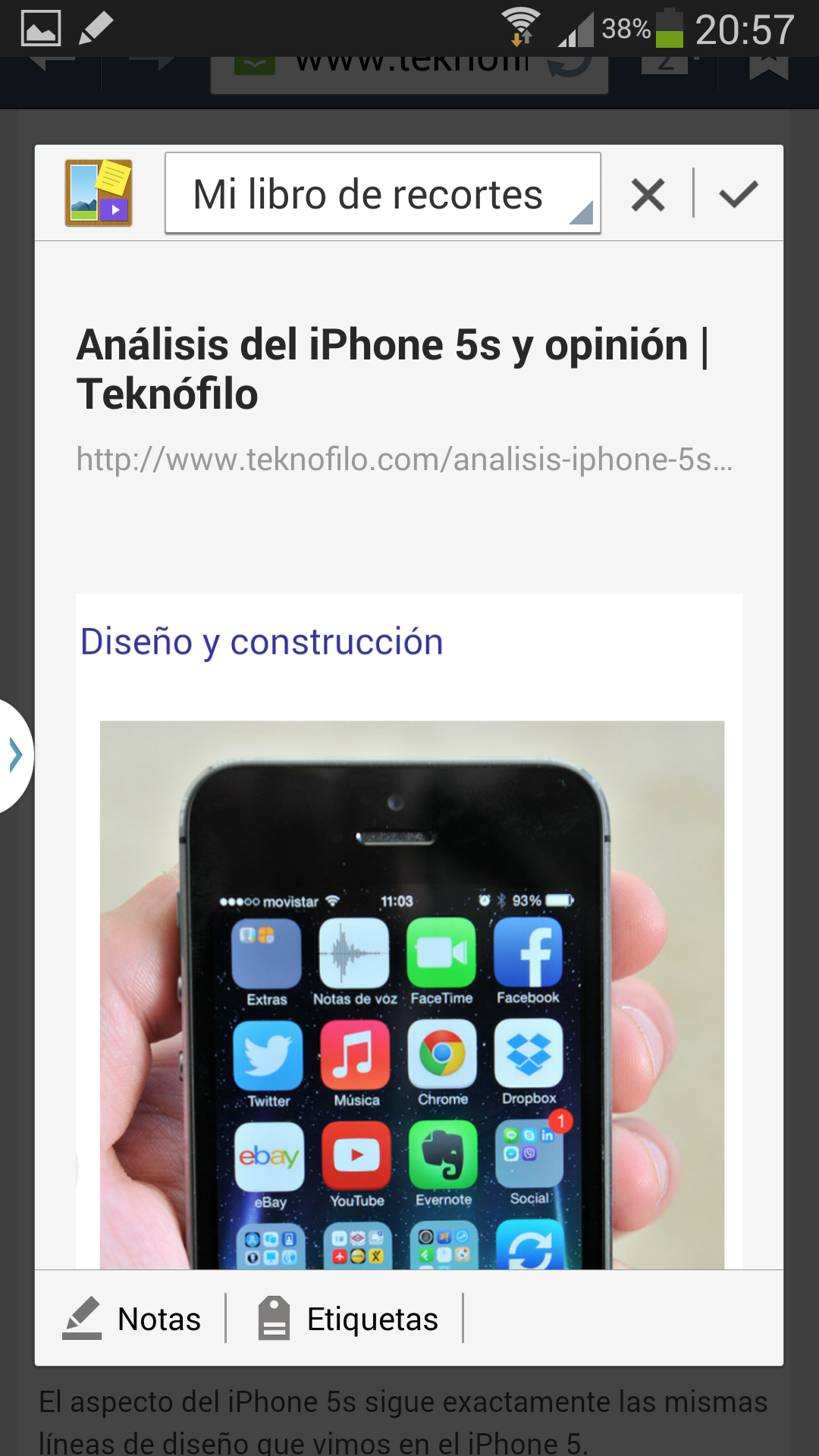Open the Mi libro de recortes dropdown
Image resolution: width=819 pixels, height=1456 pixels.
pos(382,194)
